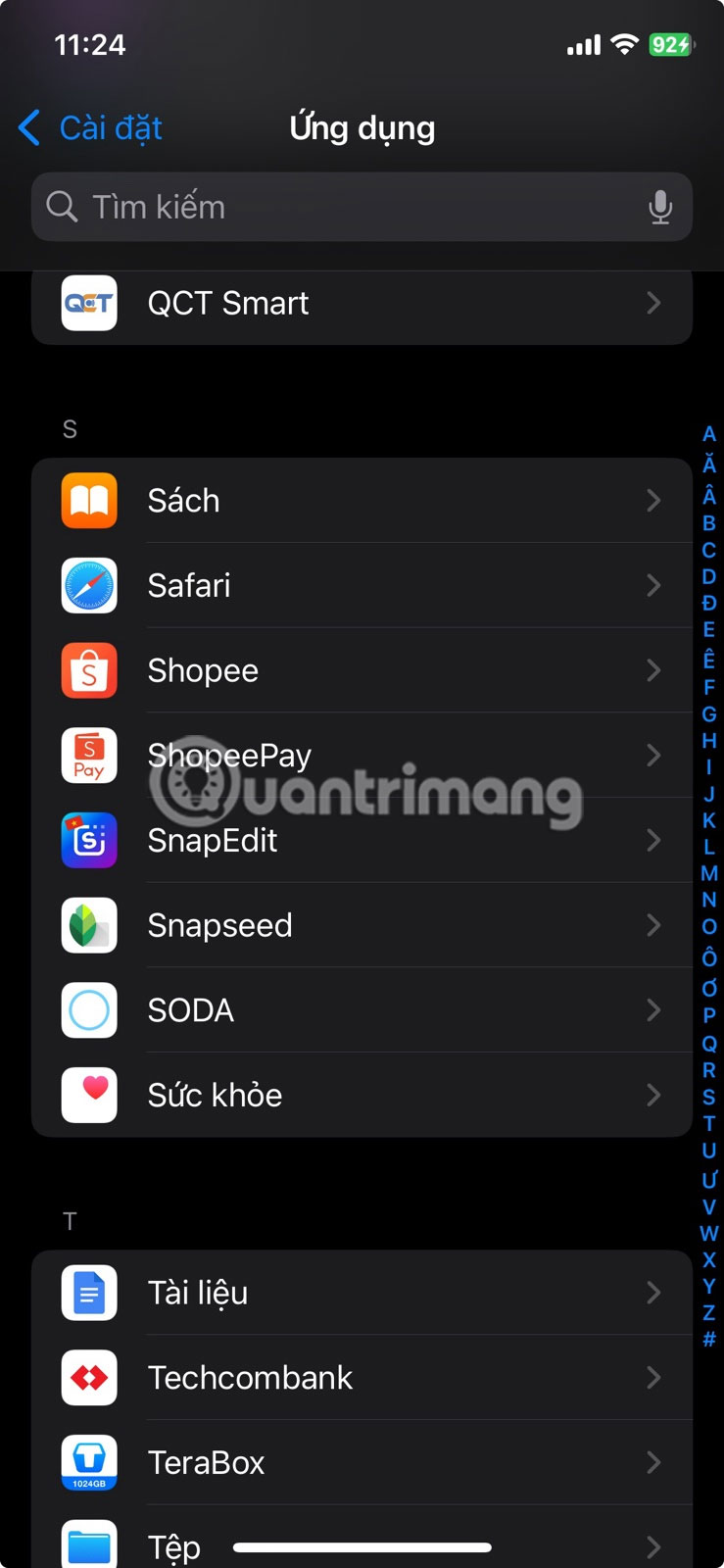Jump to letter M in the index

tap(709, 873)
